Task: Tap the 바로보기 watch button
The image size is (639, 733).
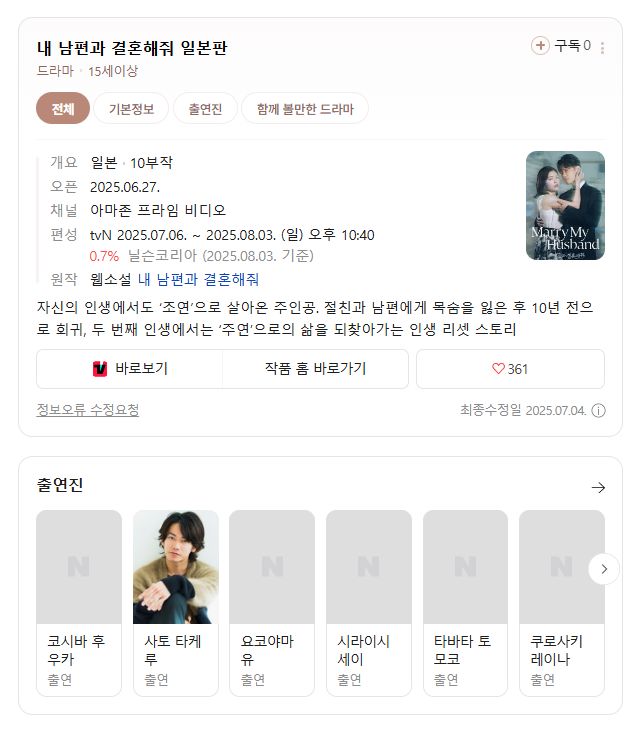Action: coord(129,369)
